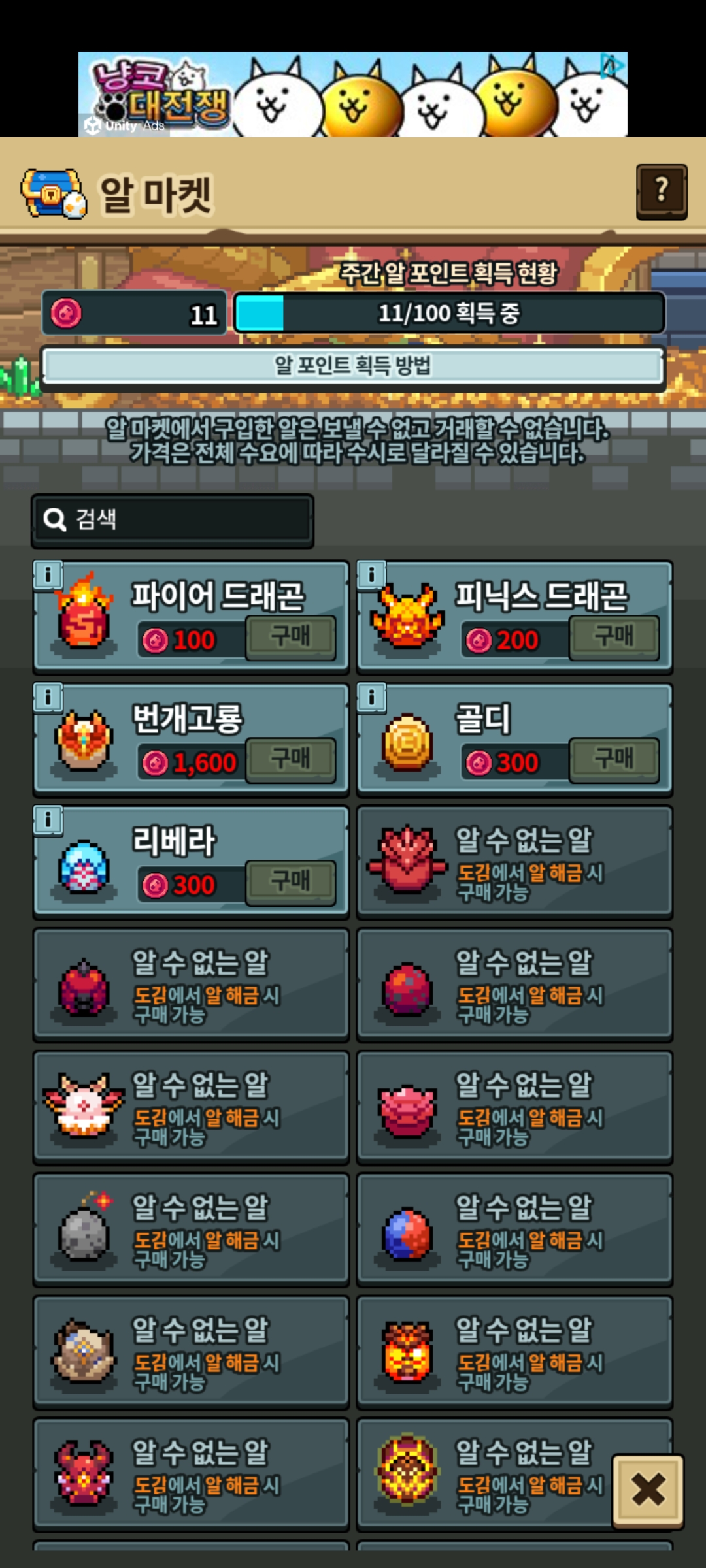Show info for 번개고룡
Image resolution: width=706 pixels, height=1568 pixels.
click(48, 698)
